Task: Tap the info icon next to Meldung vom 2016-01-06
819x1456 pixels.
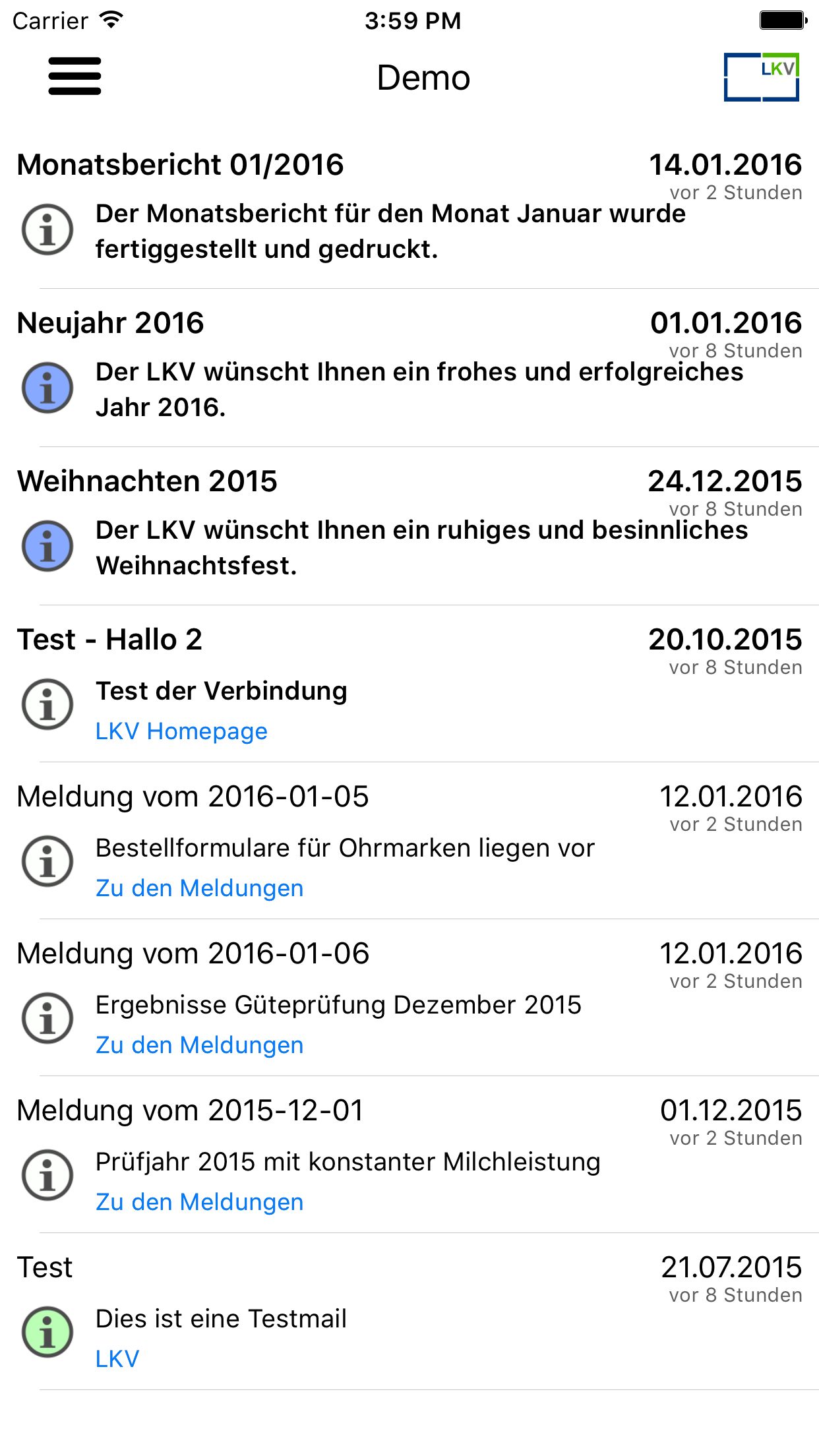Action: [46, 1018]
